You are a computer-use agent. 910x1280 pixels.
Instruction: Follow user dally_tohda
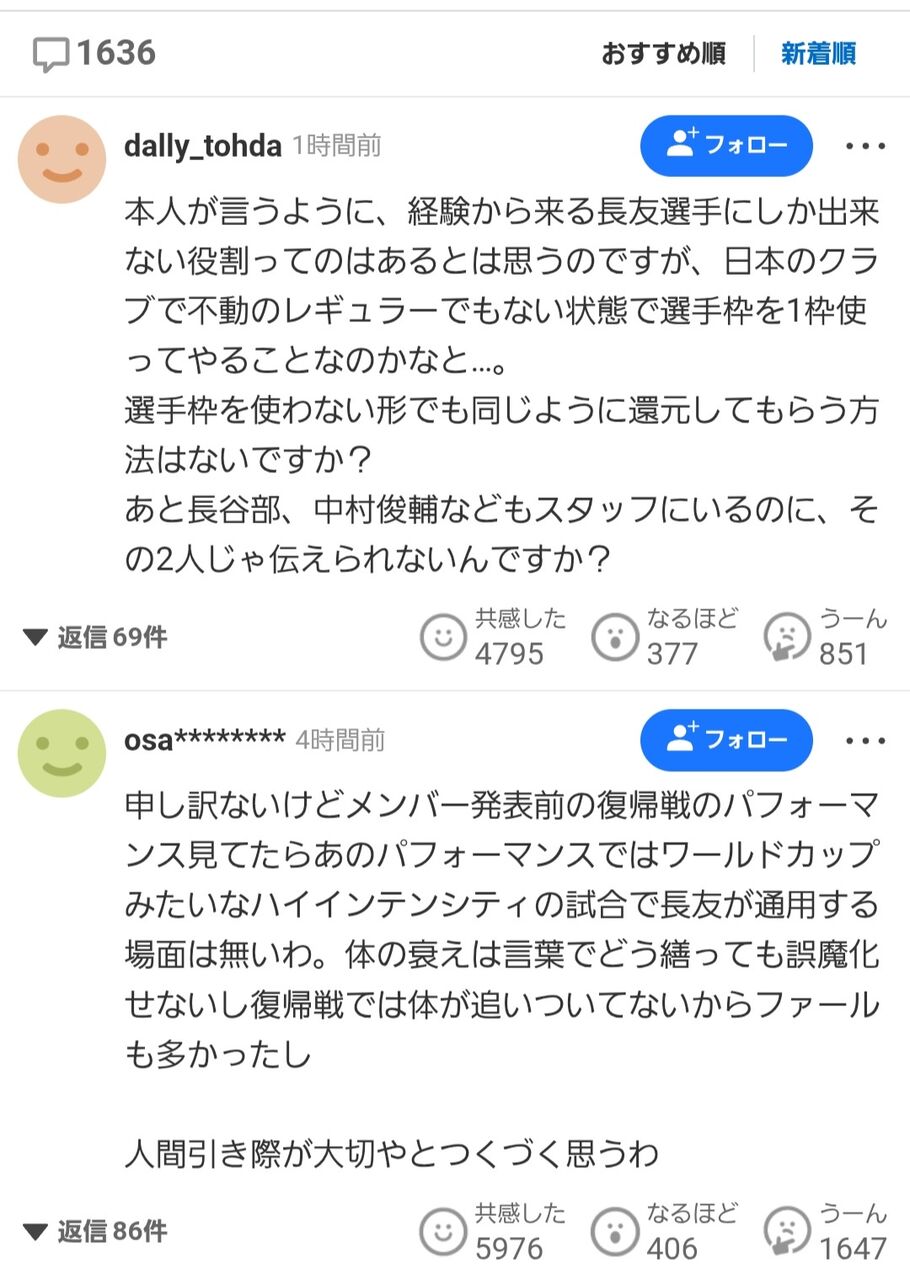click(726, 146)
